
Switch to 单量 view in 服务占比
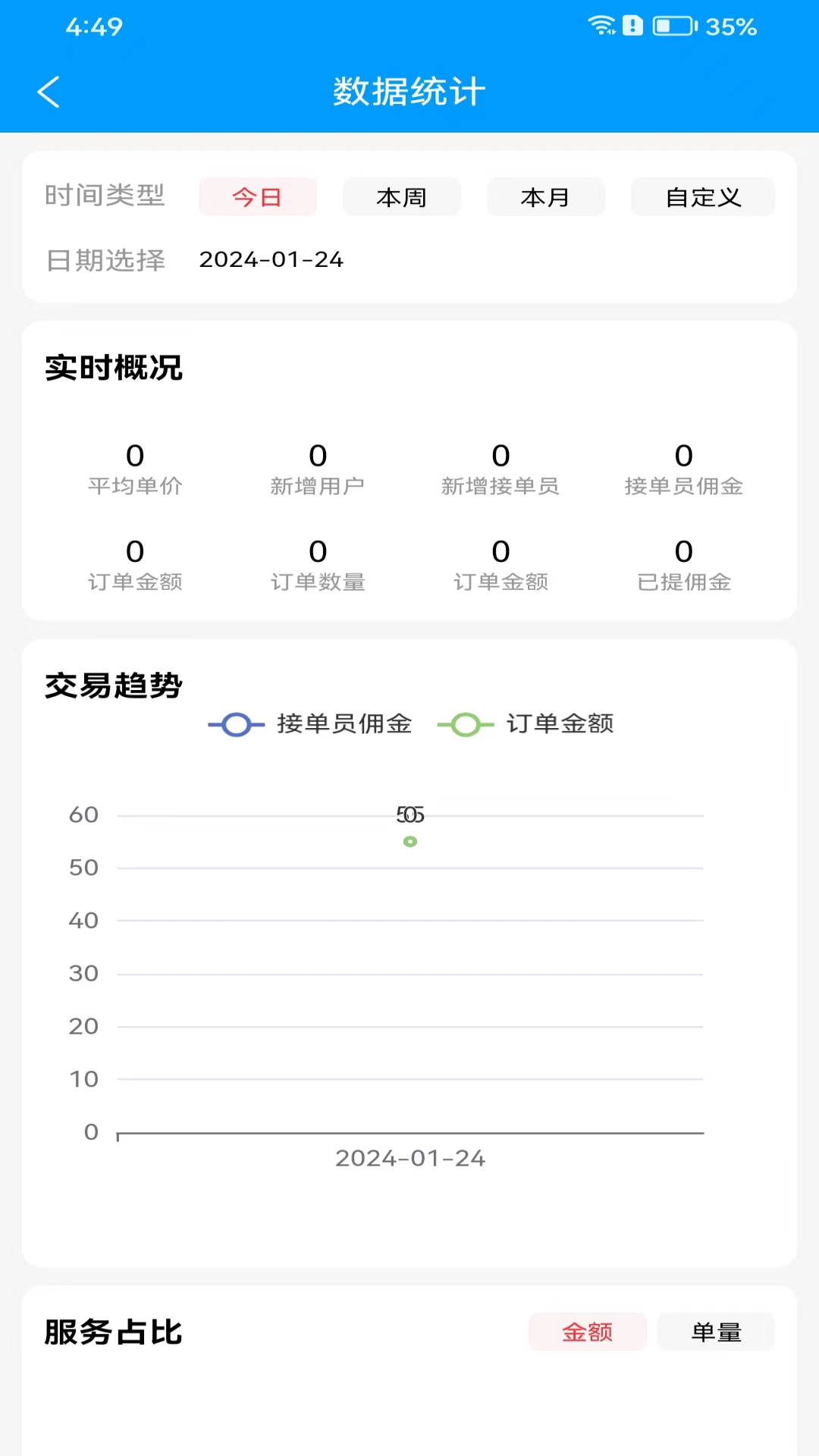click(716, 1332)
